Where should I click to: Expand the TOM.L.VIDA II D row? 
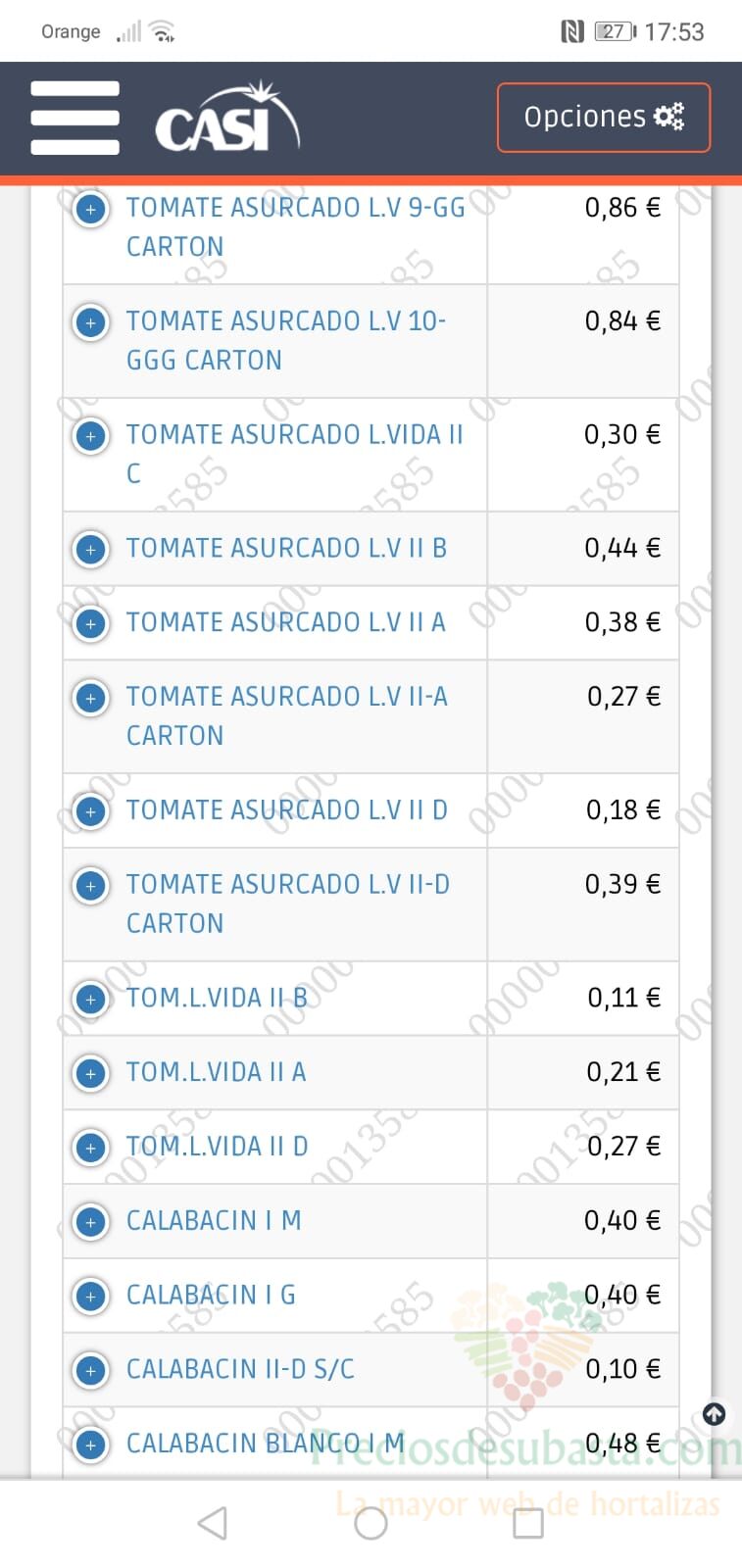click(x=91, y=1149)
